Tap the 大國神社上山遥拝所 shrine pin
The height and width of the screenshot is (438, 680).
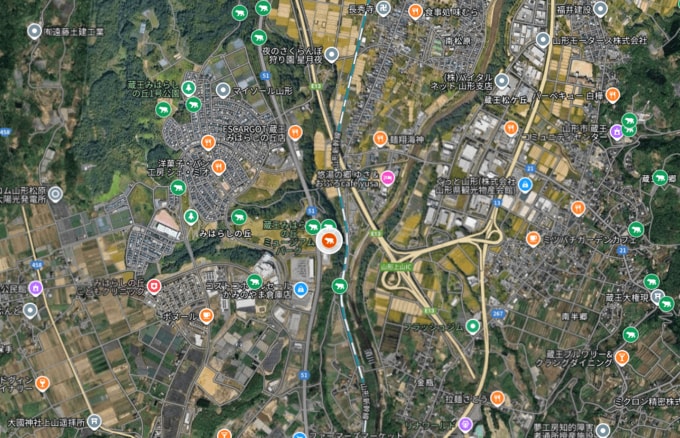(x=93, y=422)
